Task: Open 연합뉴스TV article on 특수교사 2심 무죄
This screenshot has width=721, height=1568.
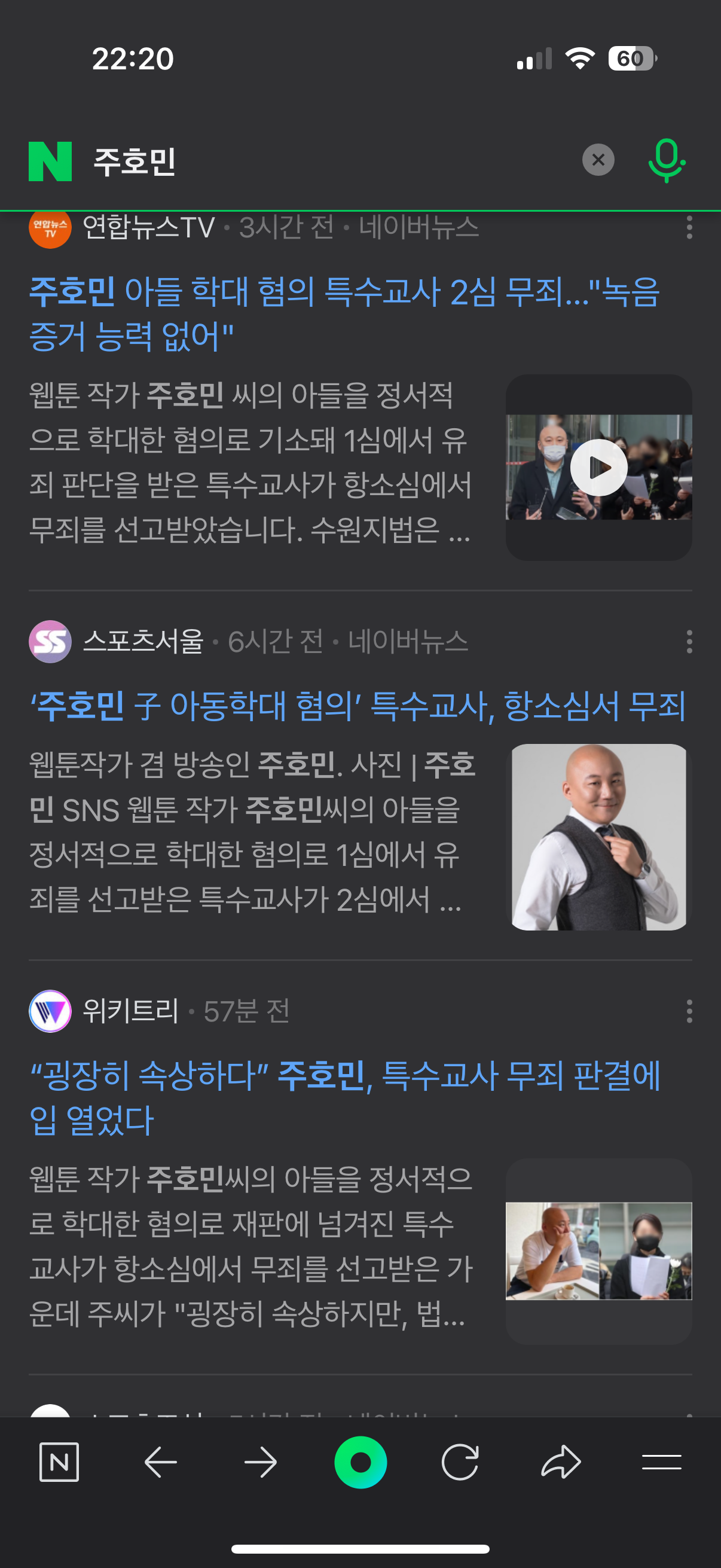Action: click(344, 313)
